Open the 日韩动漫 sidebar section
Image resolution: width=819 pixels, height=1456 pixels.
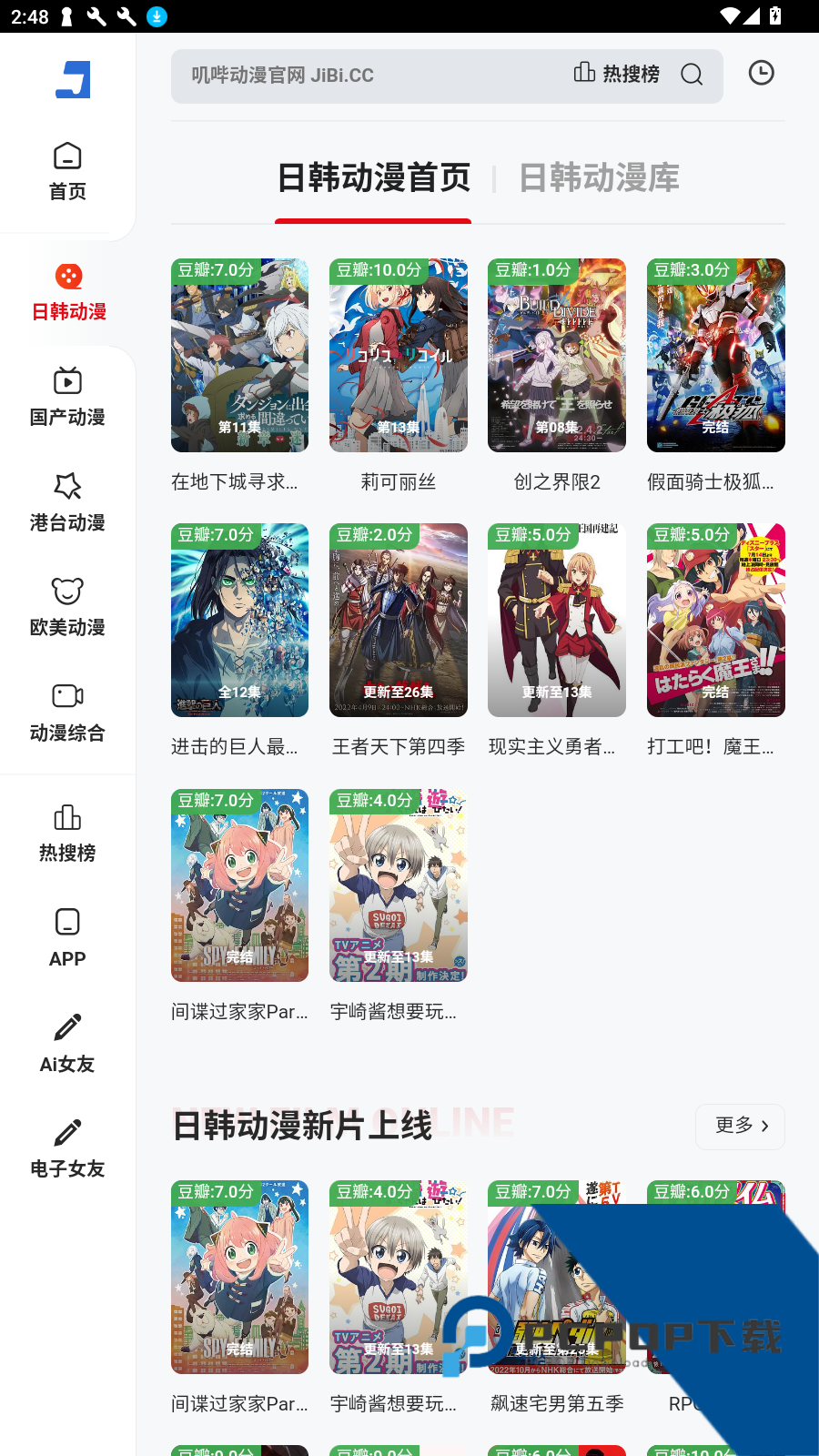click(67, 289)
